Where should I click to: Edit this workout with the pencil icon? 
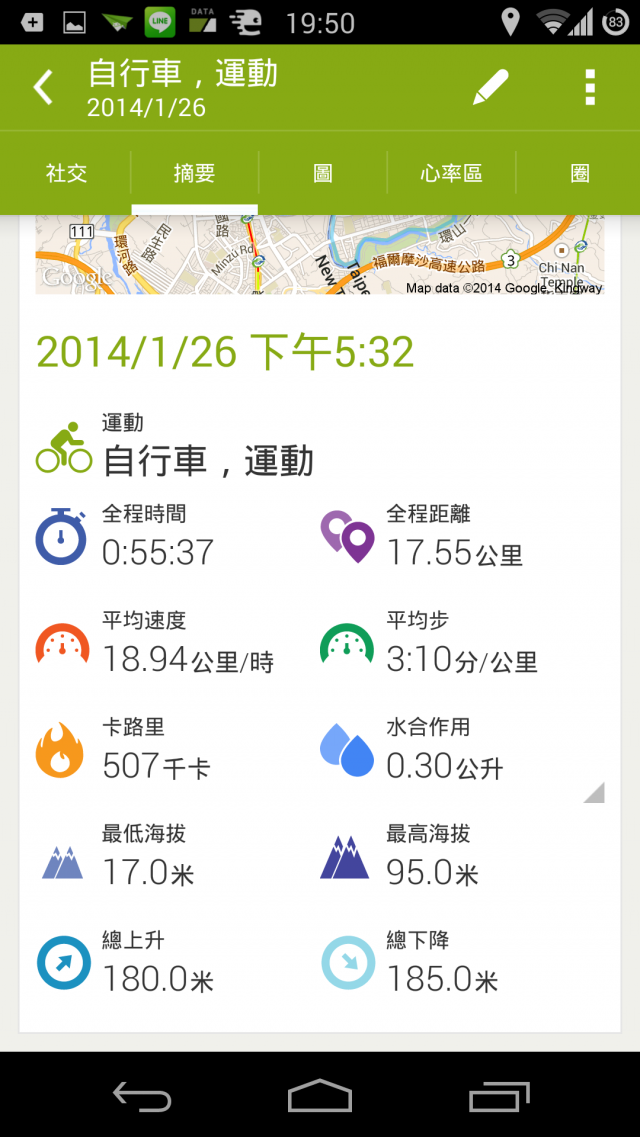491,88
